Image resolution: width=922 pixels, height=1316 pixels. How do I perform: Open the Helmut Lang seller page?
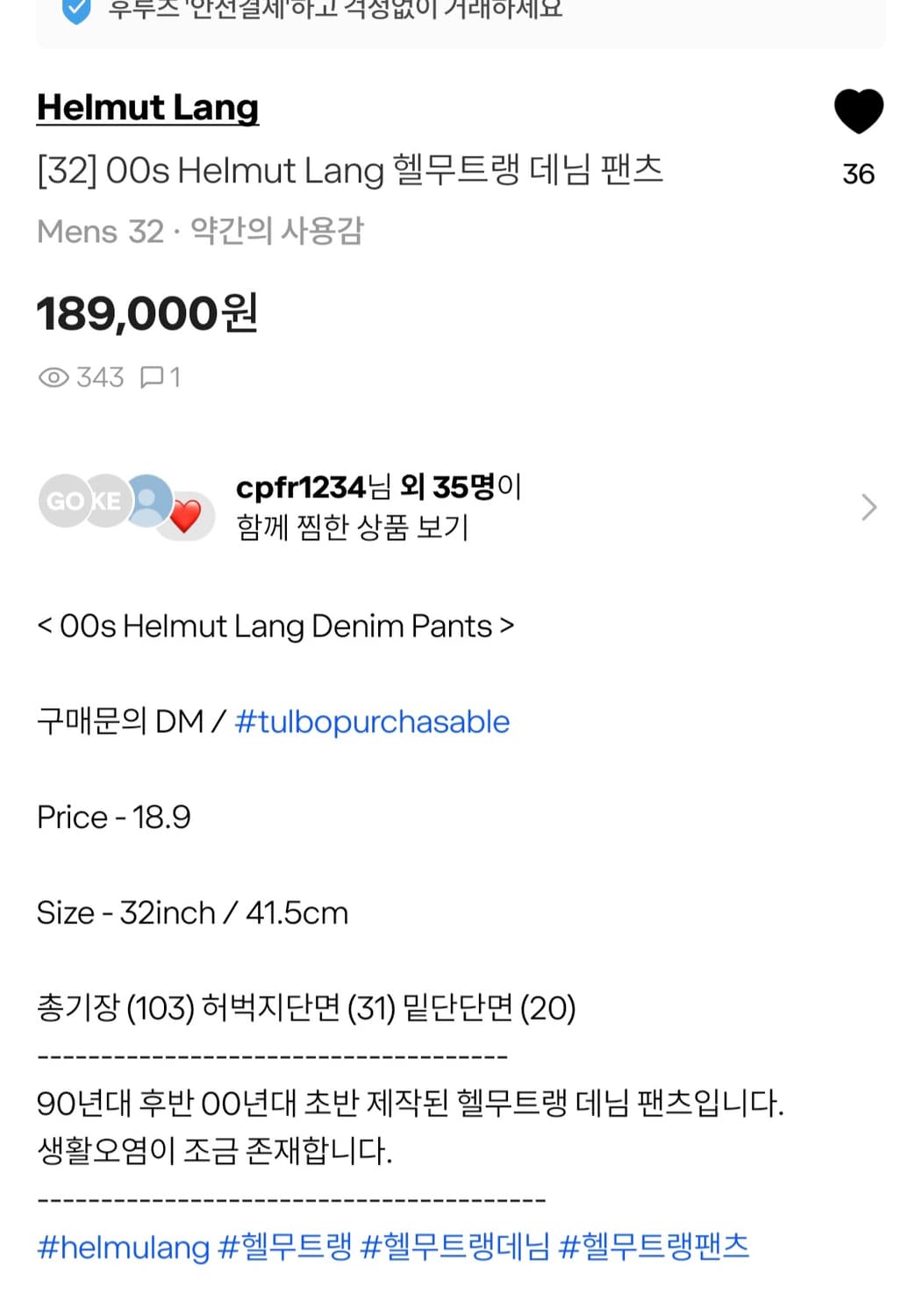point(147,108)
